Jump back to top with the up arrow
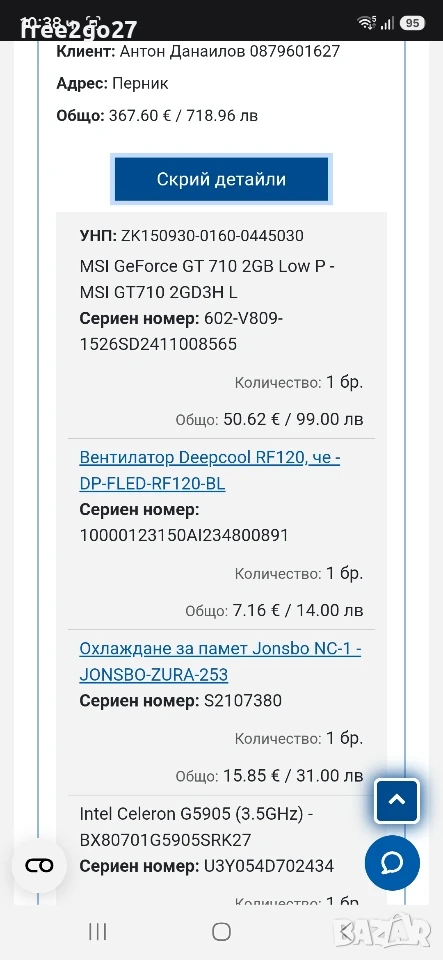The height and width of the screenshot is (960, 443). tap(397, 800)
